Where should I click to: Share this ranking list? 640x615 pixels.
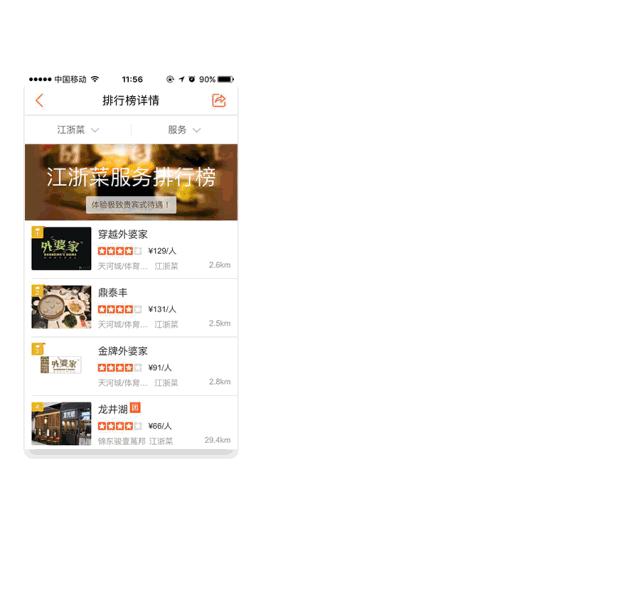click(219, 101)
